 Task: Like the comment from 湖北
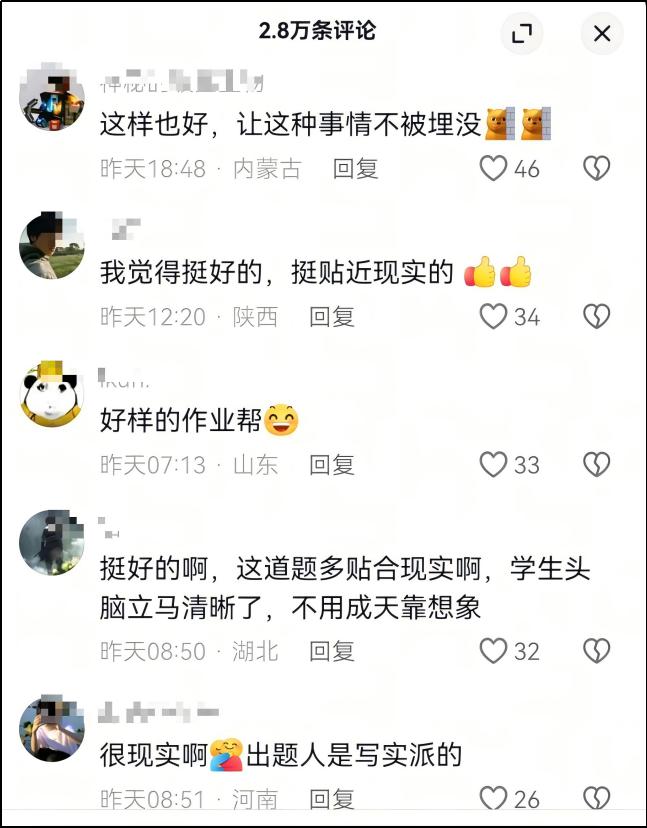[x=494, y=652]
